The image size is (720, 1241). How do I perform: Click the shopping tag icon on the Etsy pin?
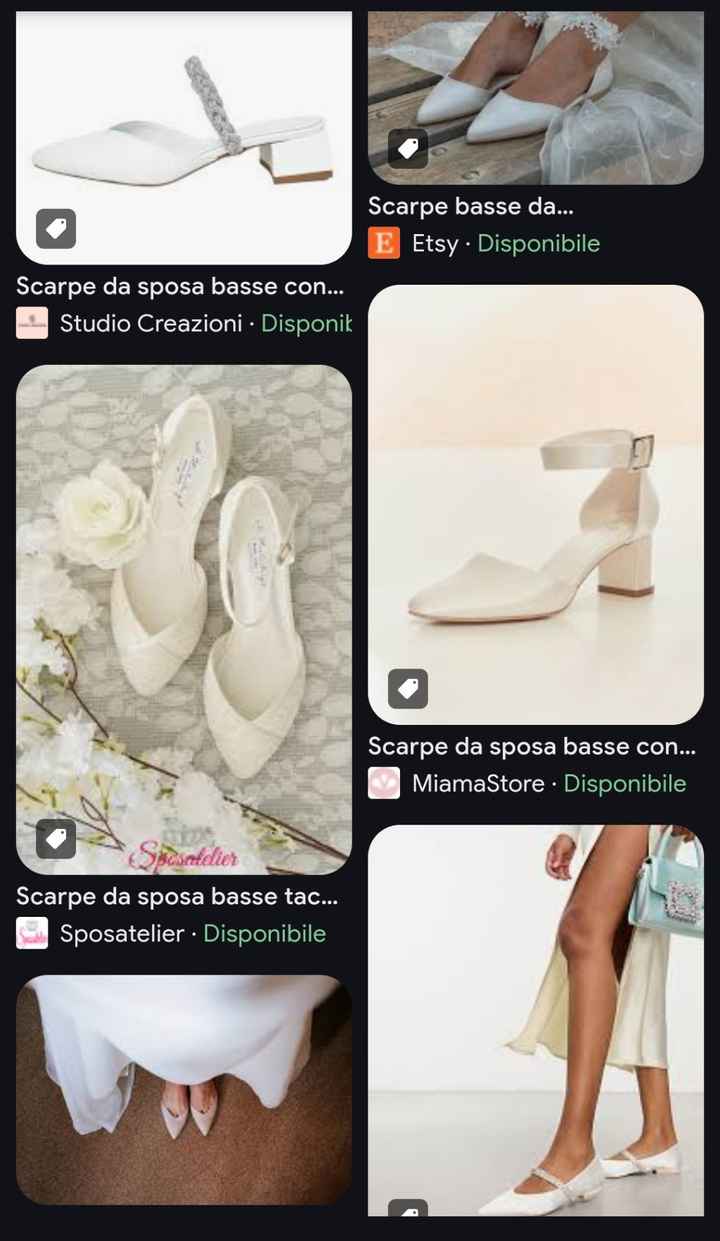(x=406, y=149)
